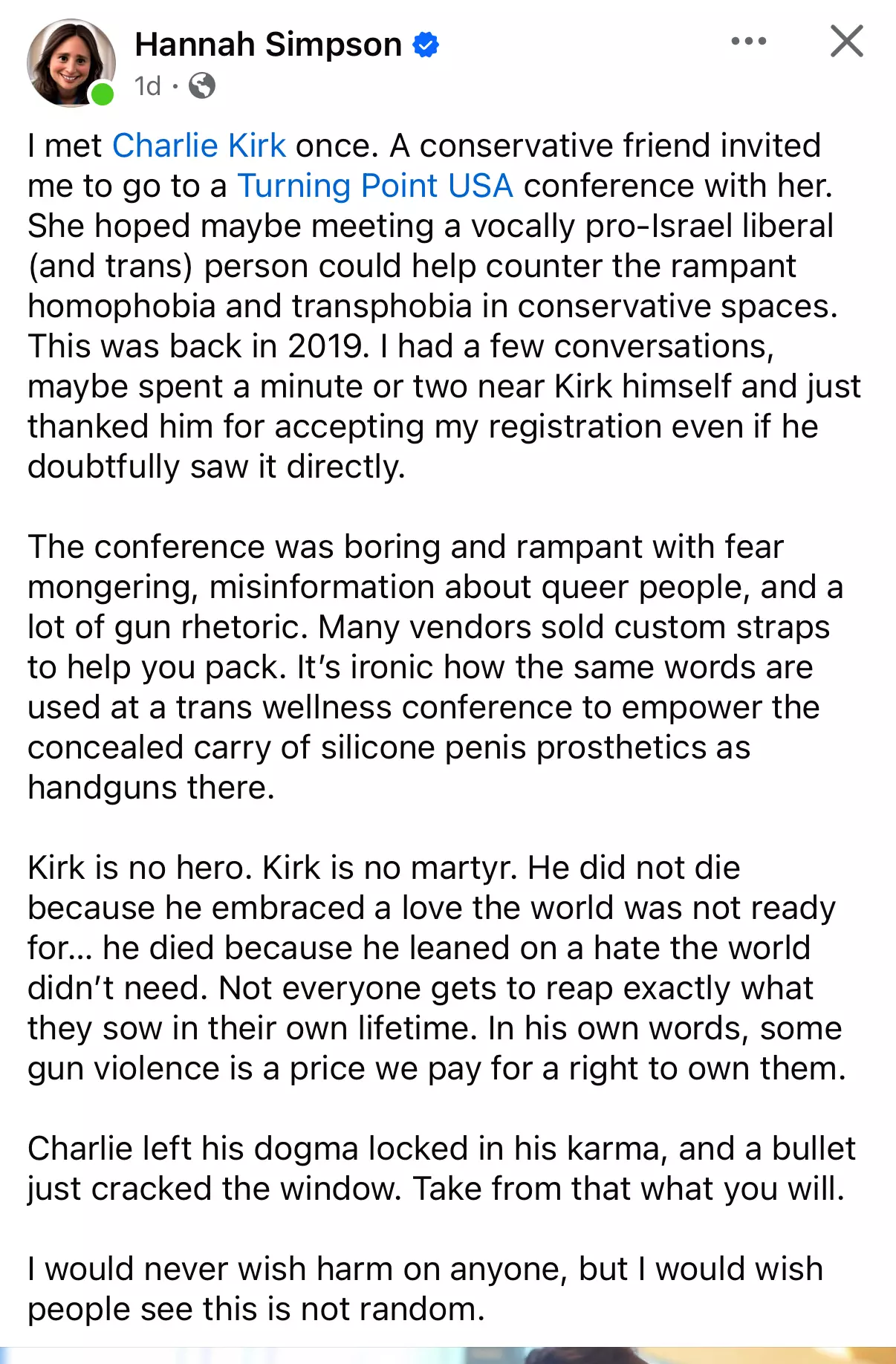Open Hannah Simpson's profile name
896x1364 pixels.
268,45
